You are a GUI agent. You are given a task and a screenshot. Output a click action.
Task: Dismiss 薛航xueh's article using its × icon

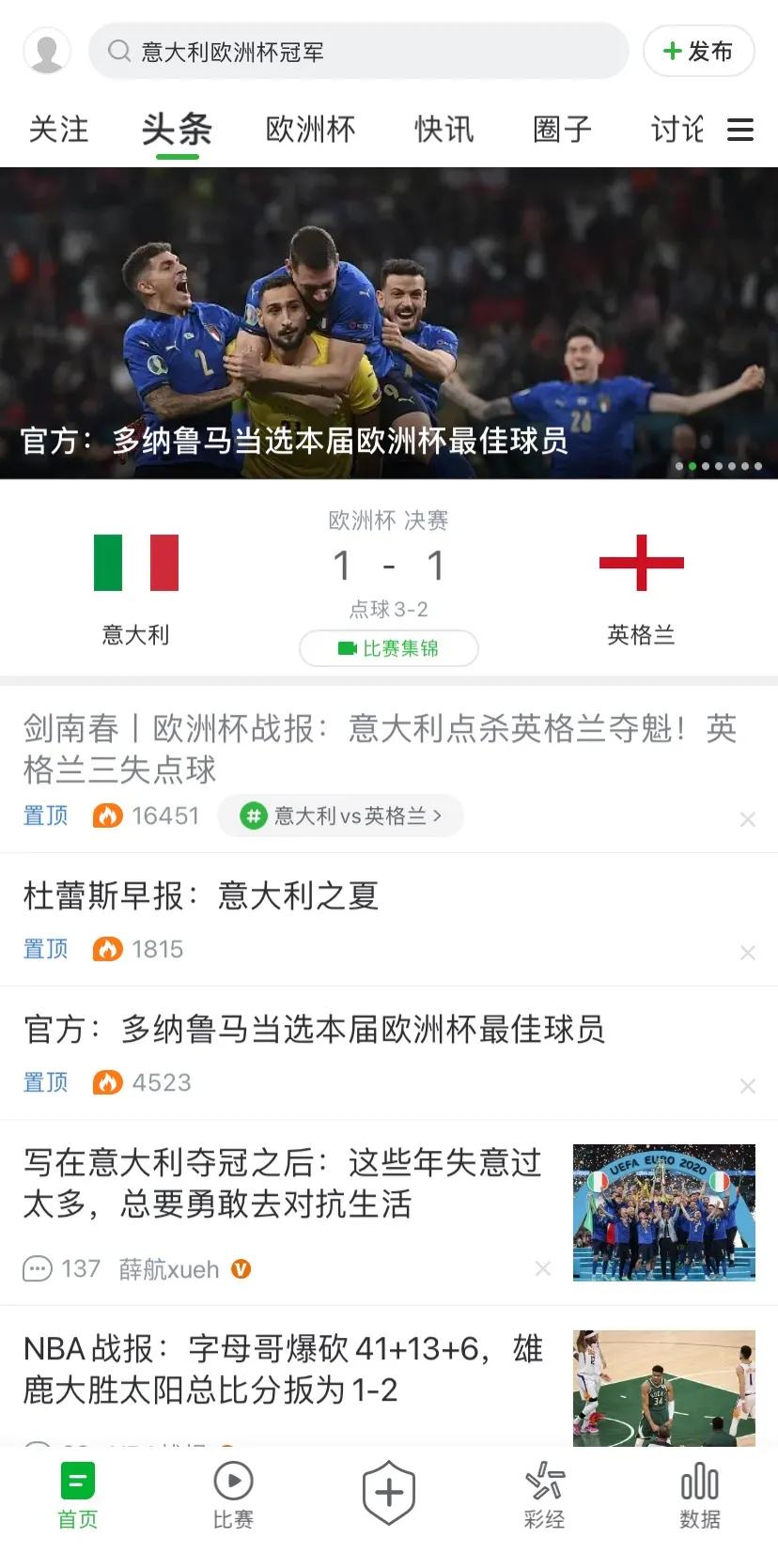click(x=543, y=1268)
